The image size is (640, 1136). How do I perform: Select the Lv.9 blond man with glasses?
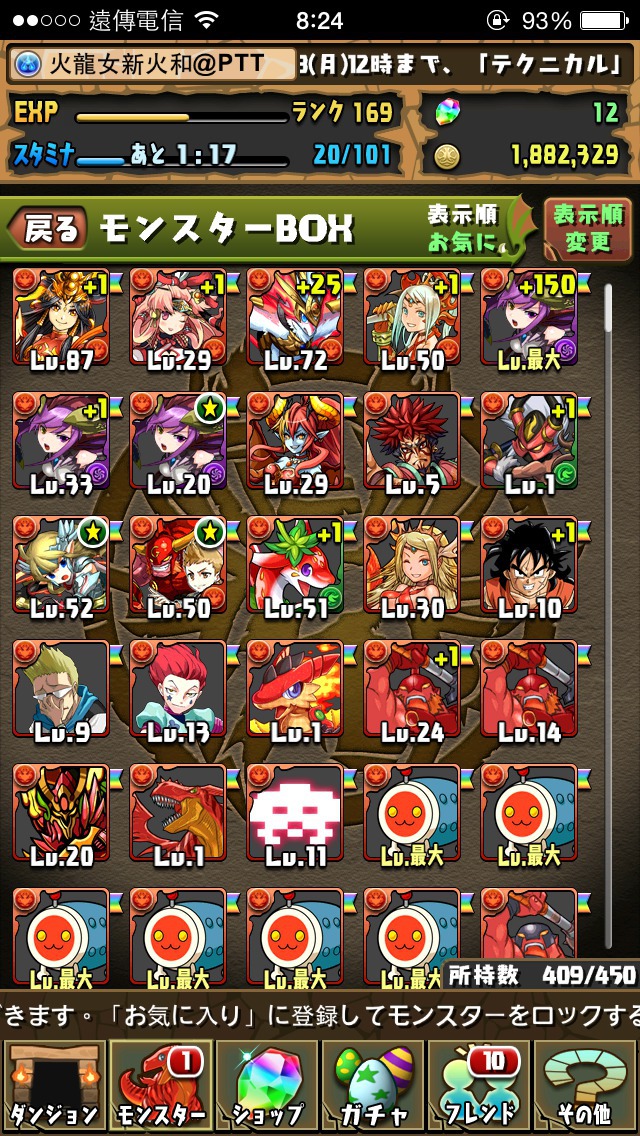(x=61, y=690)
